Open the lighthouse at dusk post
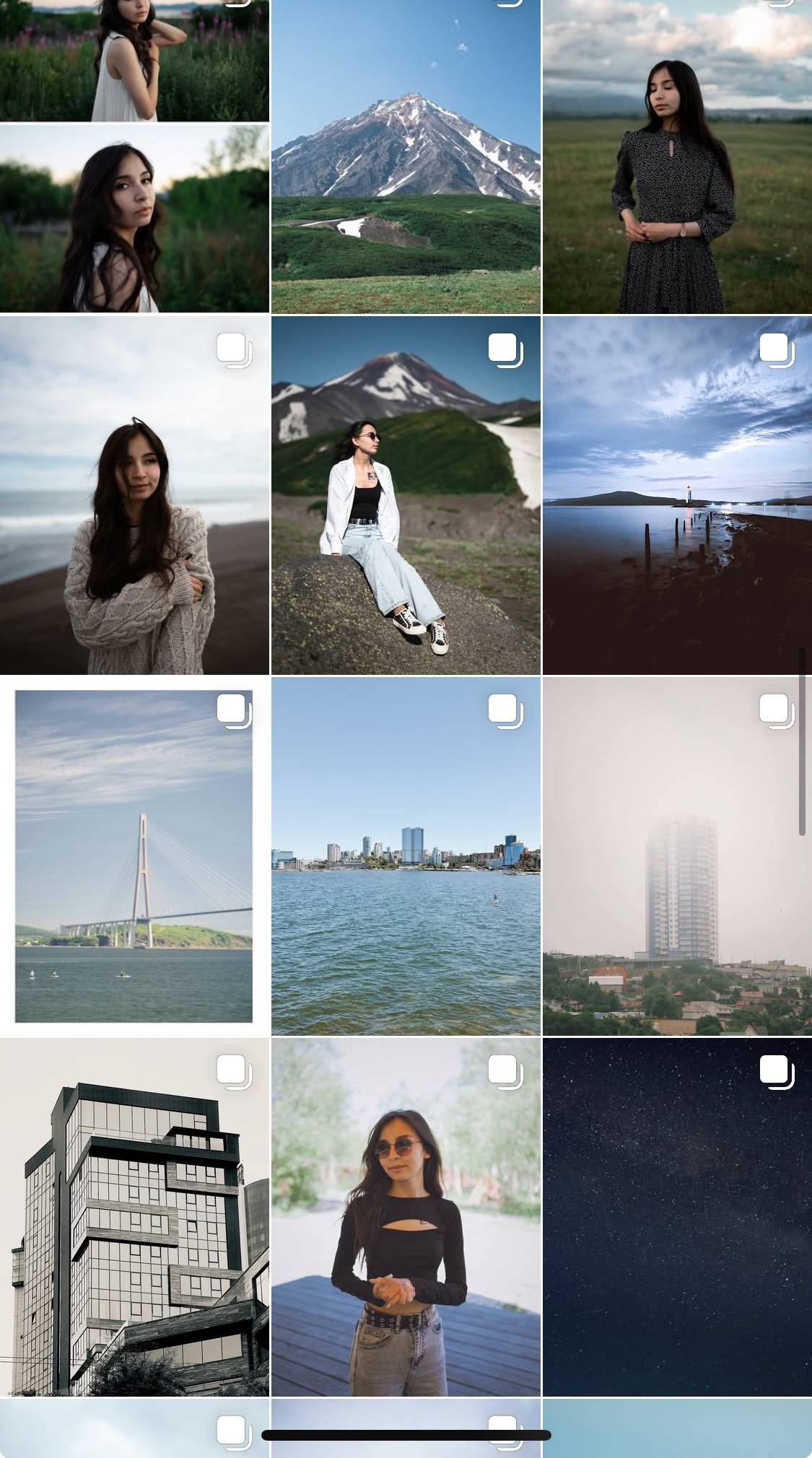The width and height of the screenshot is (812, 1458). [677, 495]
